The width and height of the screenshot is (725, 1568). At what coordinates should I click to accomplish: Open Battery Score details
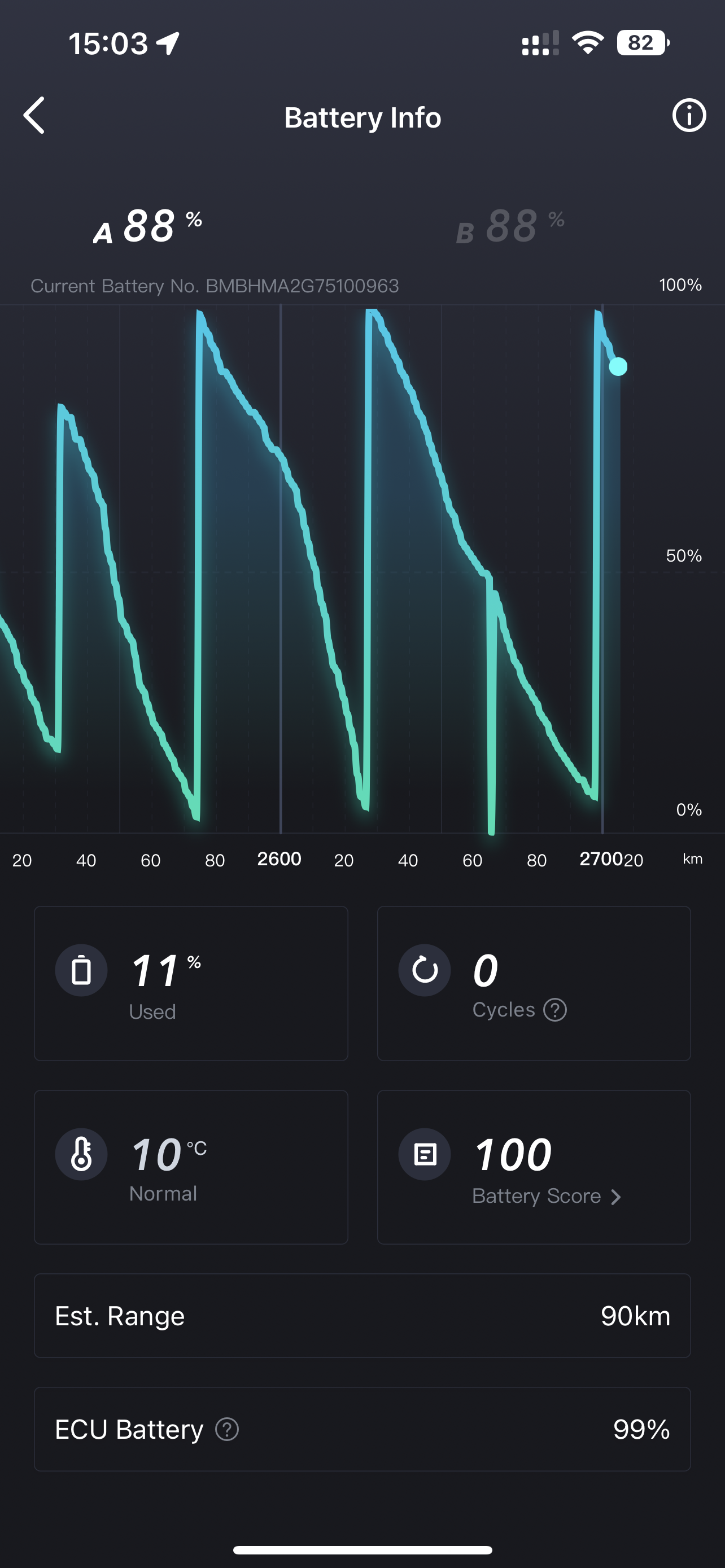click(x=546, y=1196)
